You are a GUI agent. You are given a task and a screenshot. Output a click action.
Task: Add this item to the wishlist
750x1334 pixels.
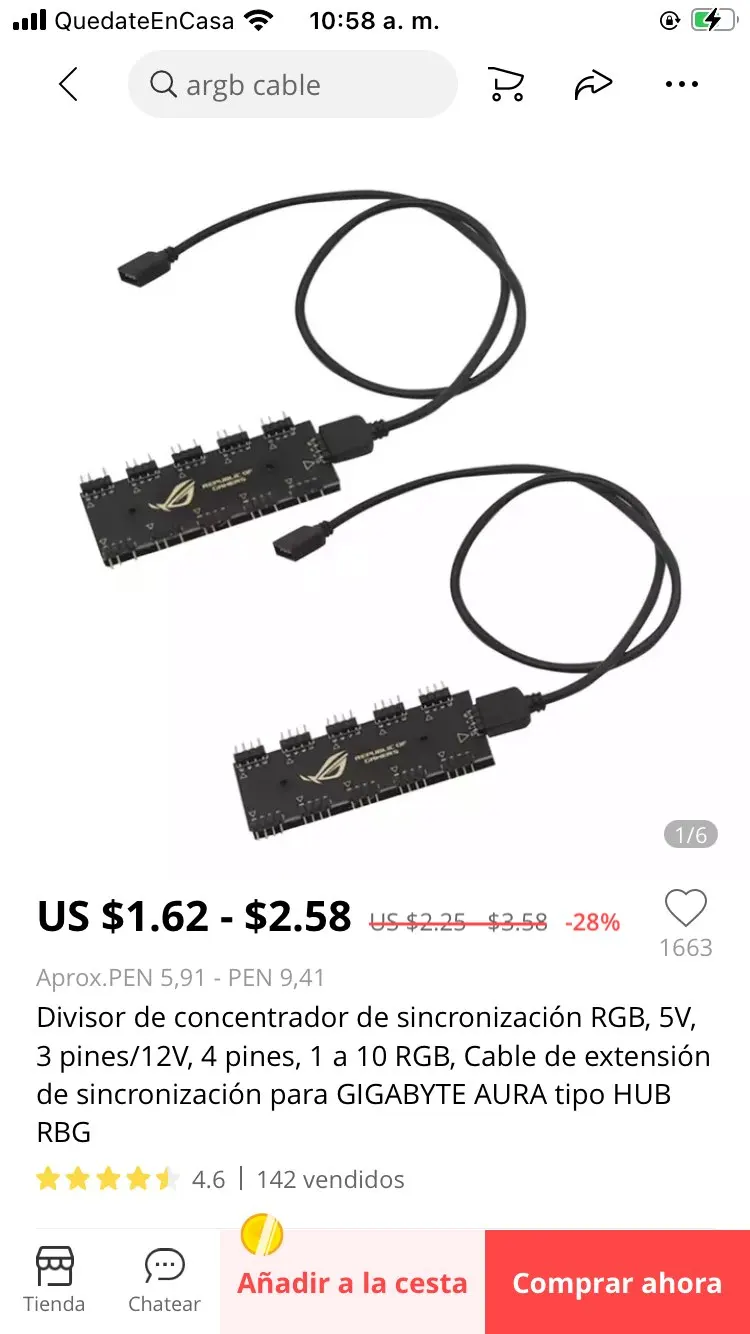[x=685, y=909]
